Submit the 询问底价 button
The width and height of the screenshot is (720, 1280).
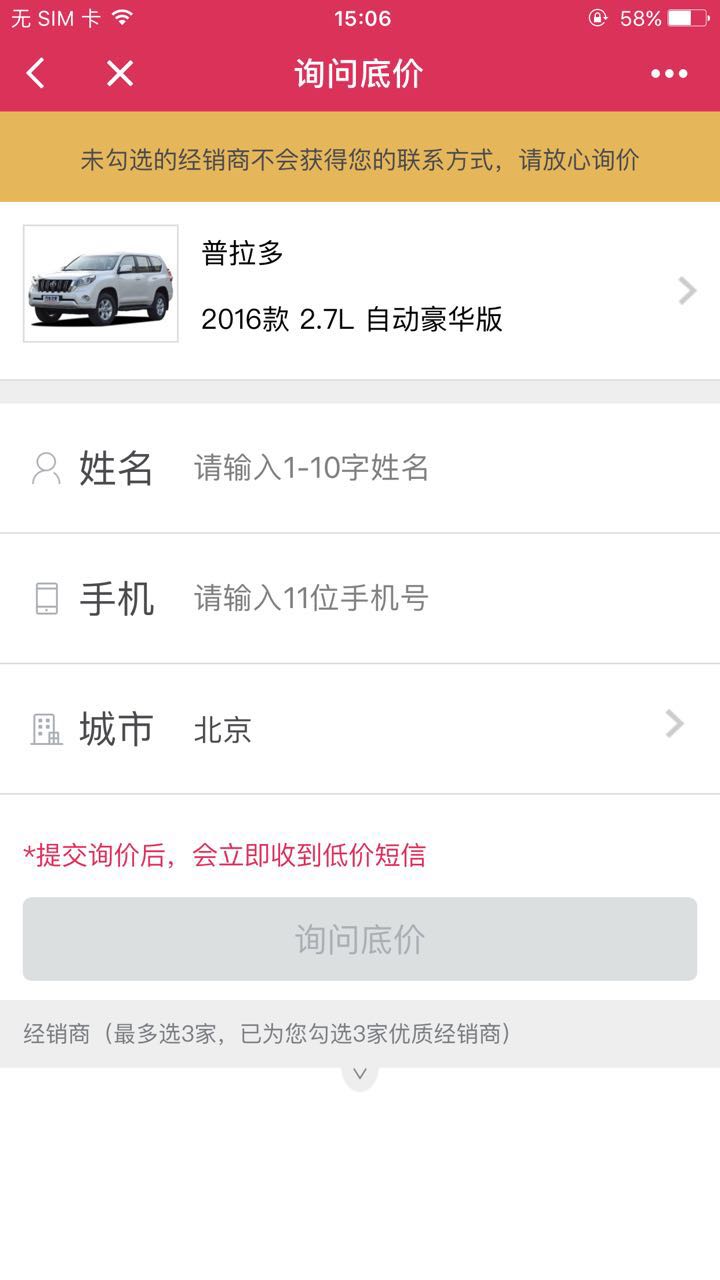pyautogui.click(x=360, y=939)
